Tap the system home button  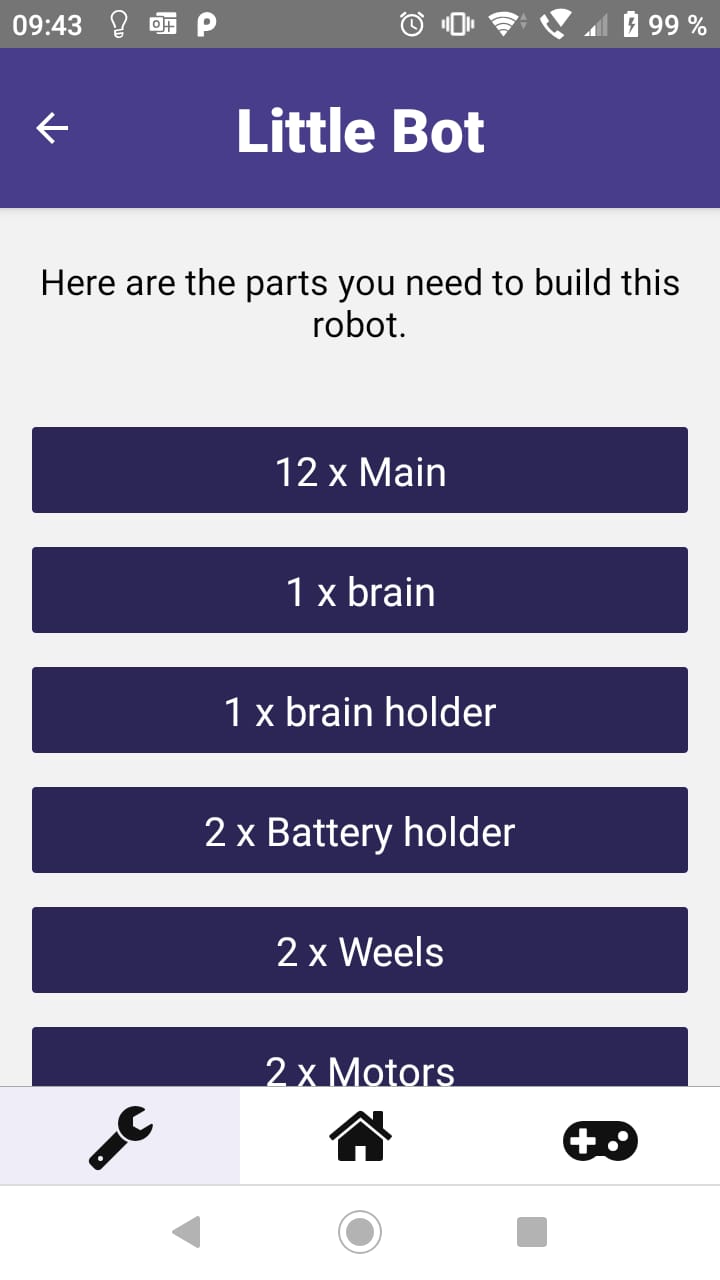tap(360, 1231)
